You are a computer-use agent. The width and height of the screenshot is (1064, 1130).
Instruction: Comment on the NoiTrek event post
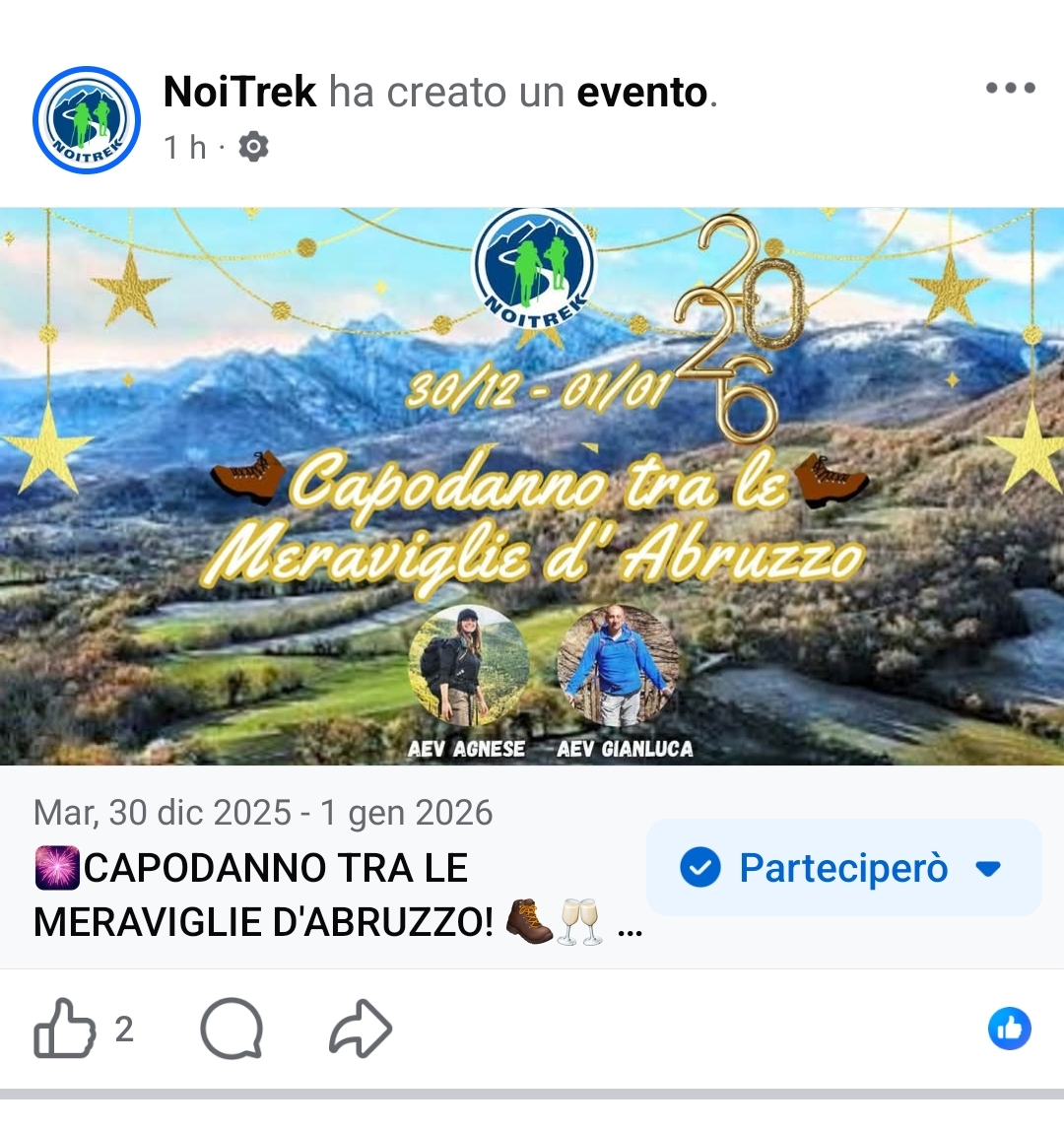[x=233, y=1030]
